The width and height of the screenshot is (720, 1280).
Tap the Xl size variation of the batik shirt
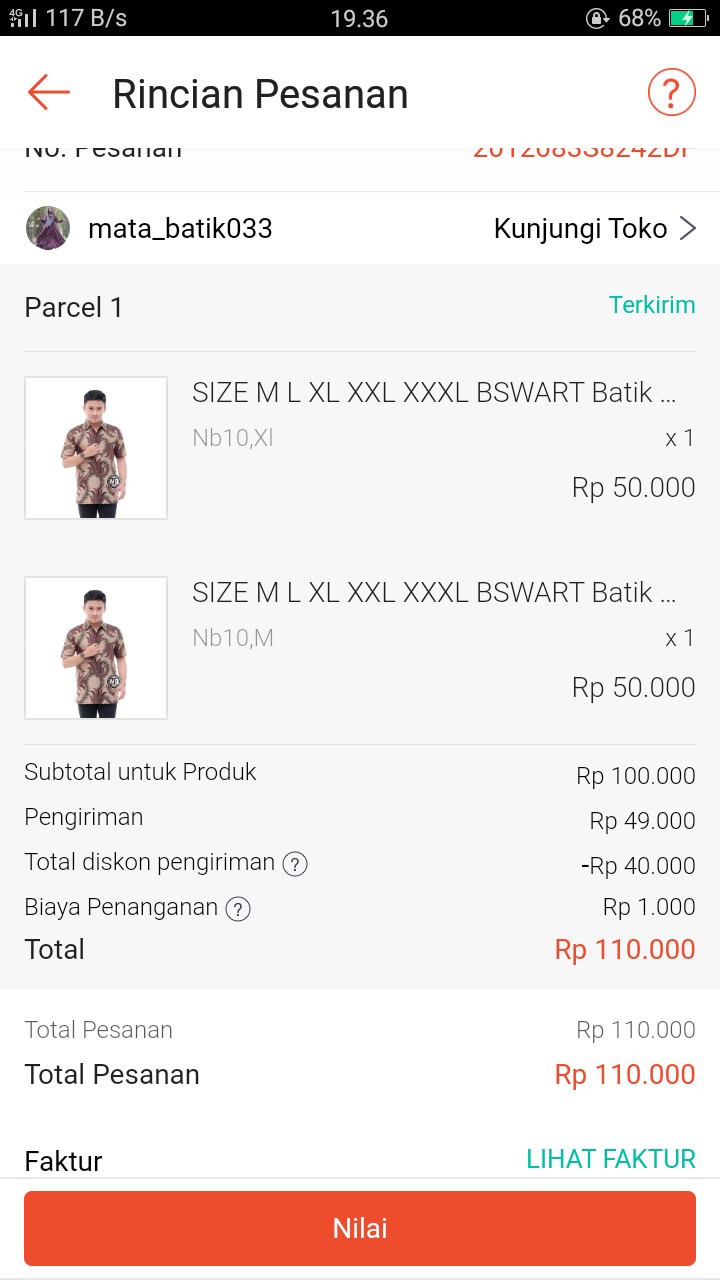click(231, 436)
